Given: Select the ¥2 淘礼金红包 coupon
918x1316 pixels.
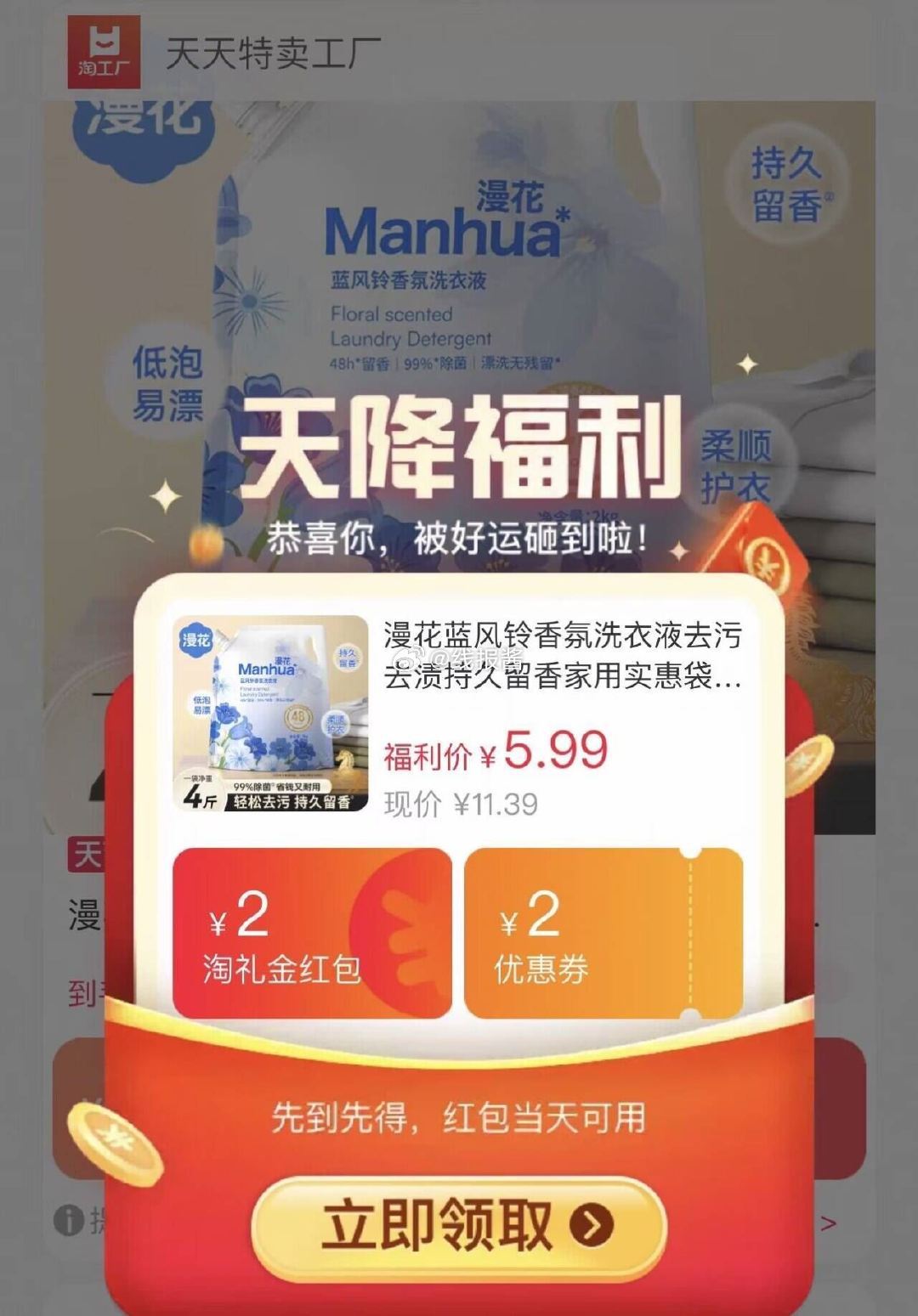Looking at the screenshot, I should [x=312, y=933].
